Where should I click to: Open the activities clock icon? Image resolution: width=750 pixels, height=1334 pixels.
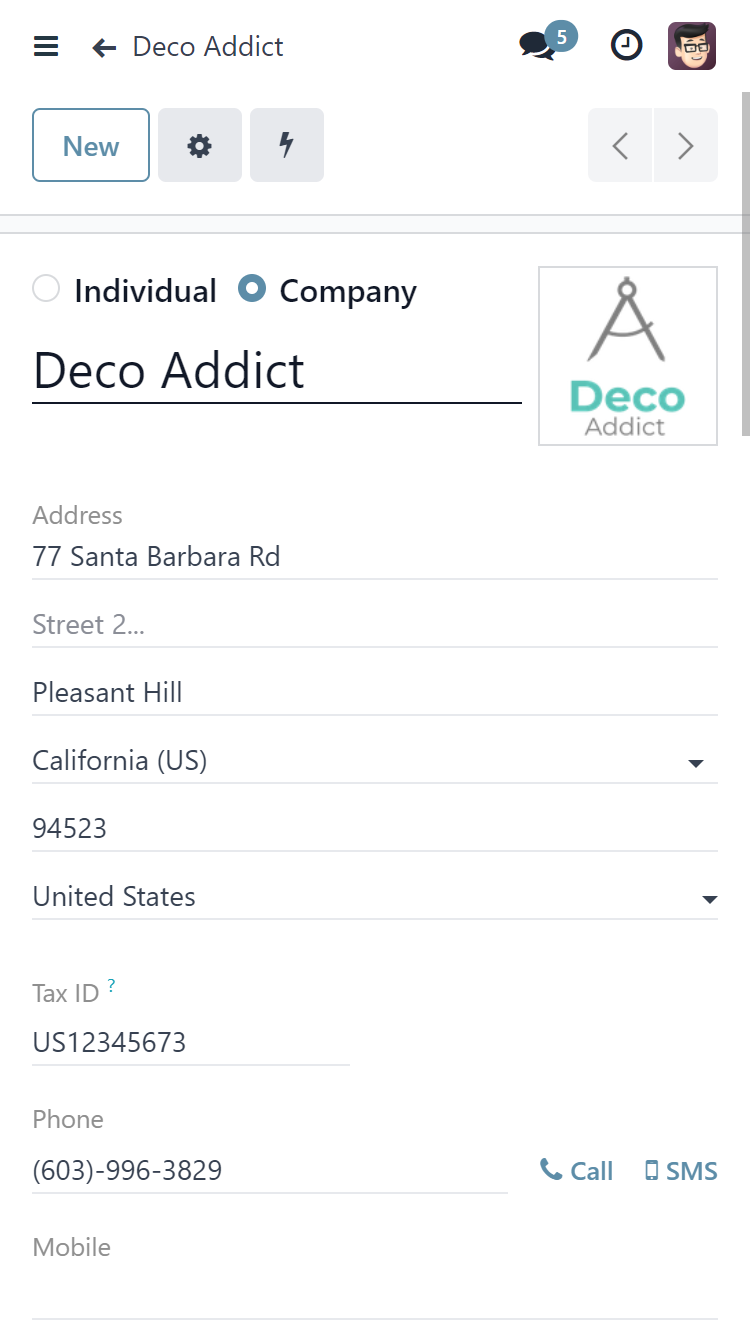pyautogui.click(x=626, y=45)
